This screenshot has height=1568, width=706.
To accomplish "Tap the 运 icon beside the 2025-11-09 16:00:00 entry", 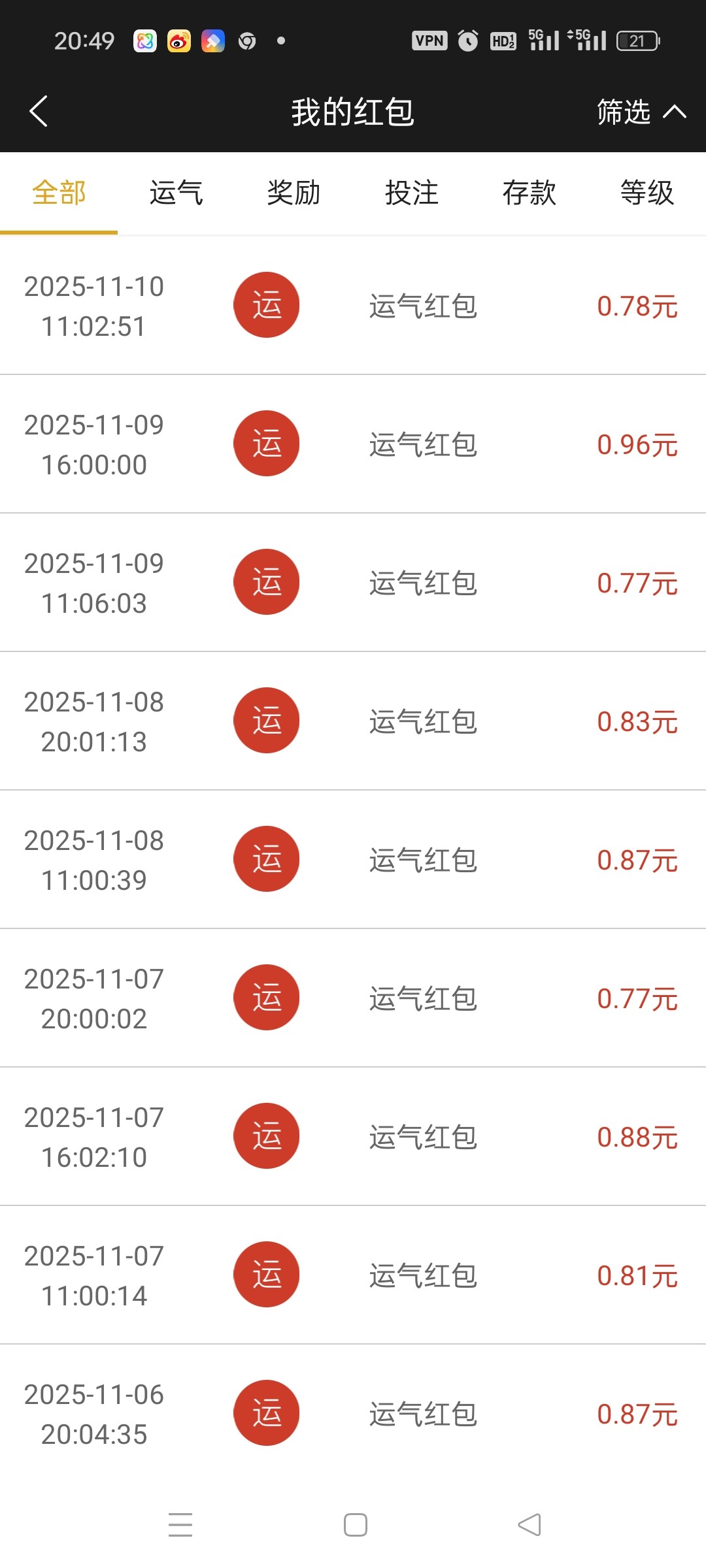I will pos(266,443).
